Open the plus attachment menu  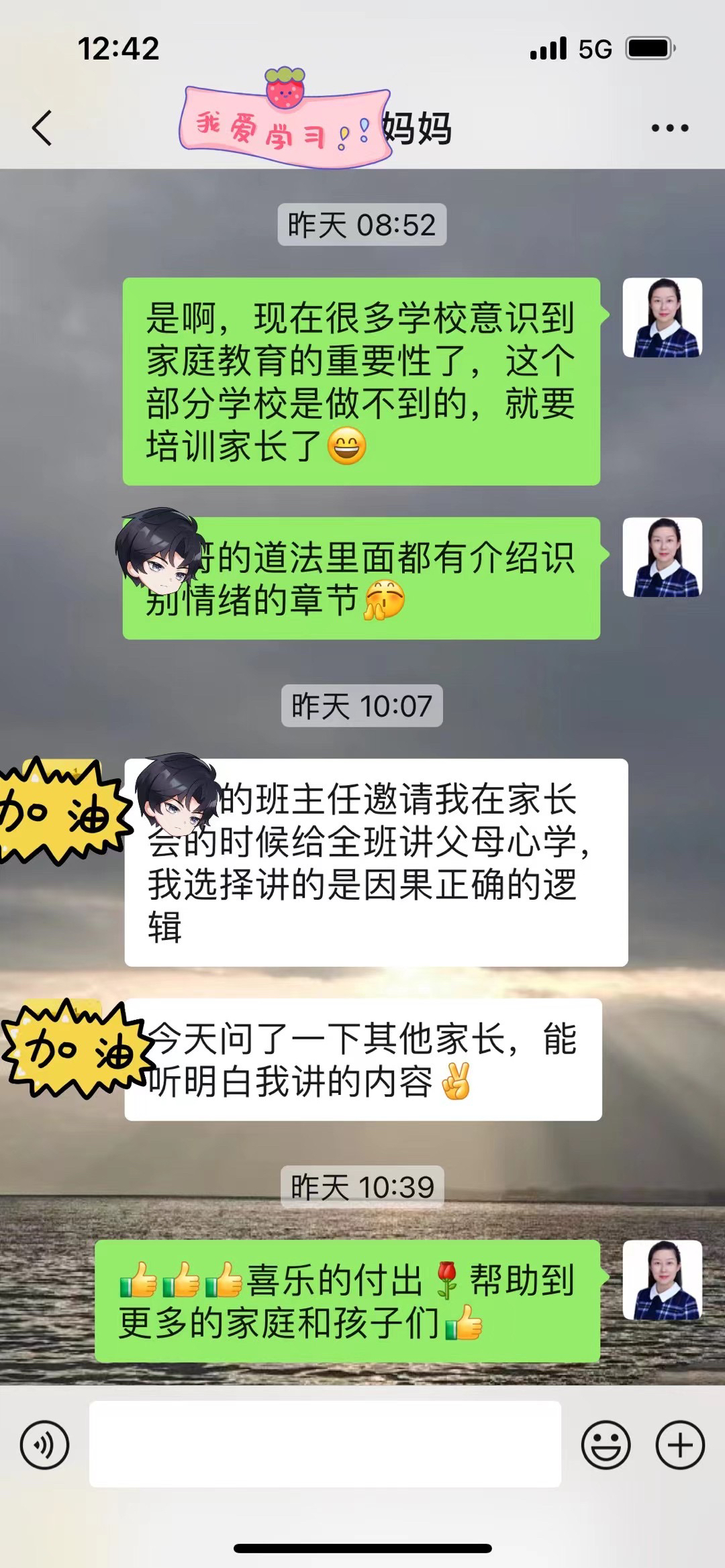(679, 1445)
